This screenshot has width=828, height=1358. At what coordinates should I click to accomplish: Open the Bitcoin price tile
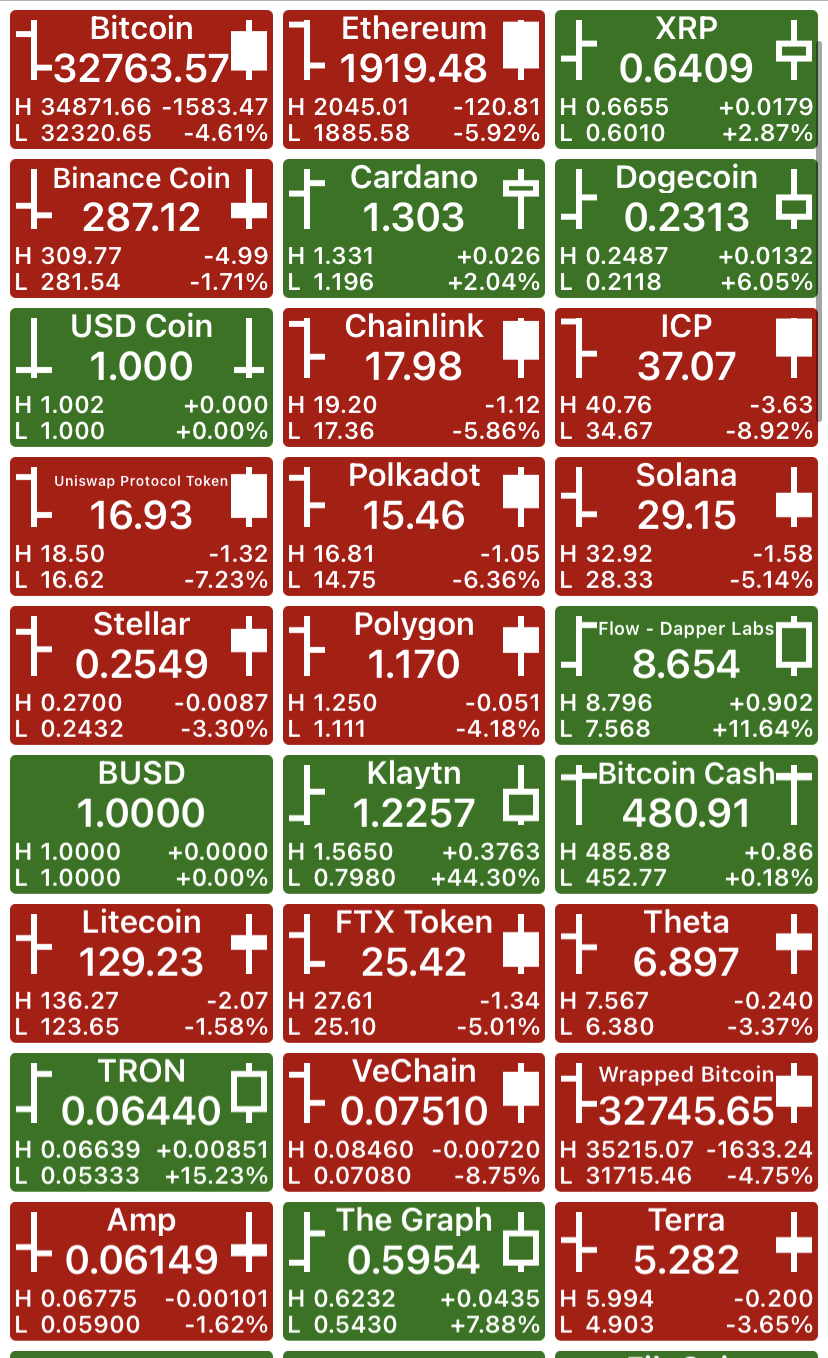141,79
